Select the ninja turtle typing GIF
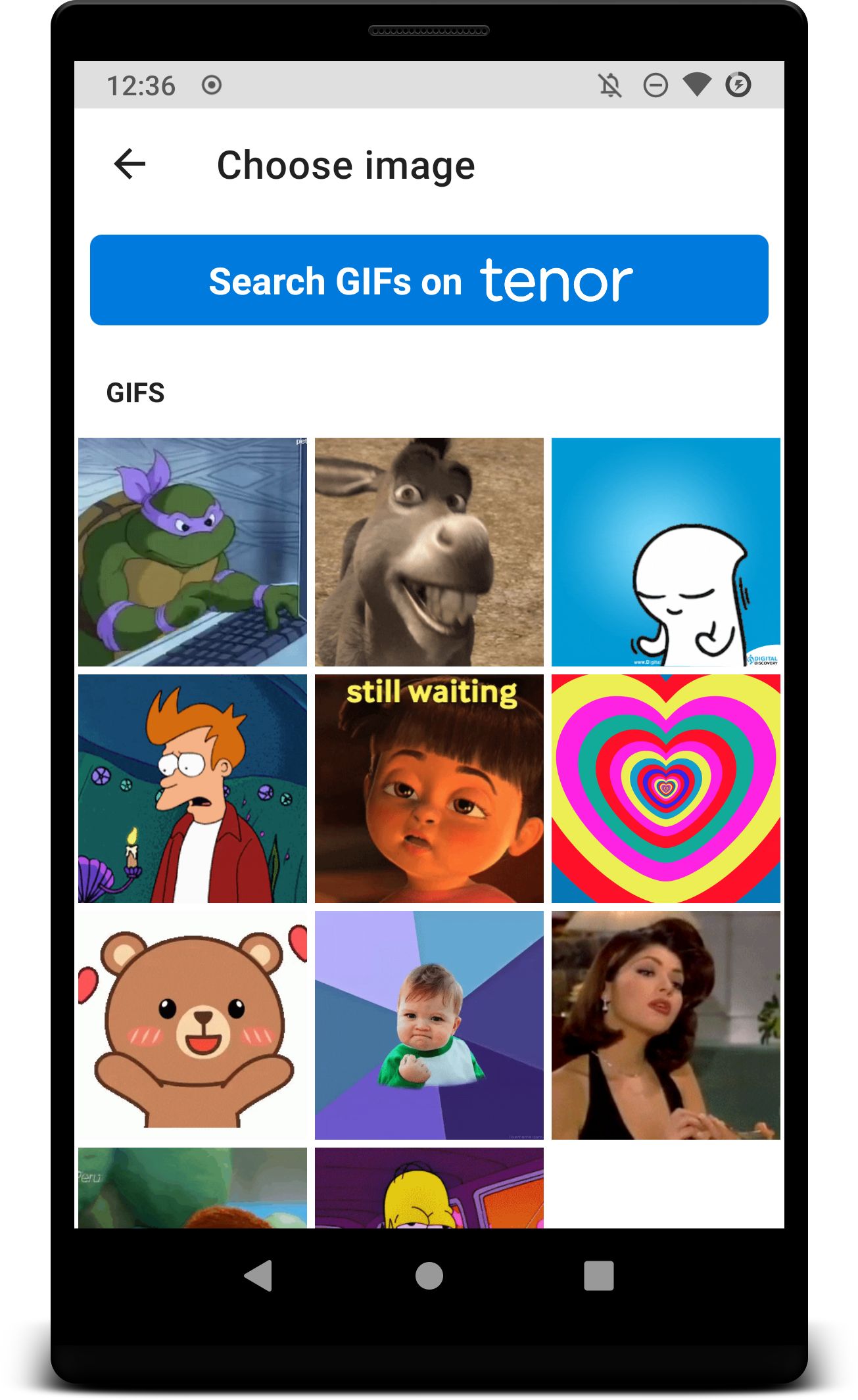The image size is (858, 1400). [193, 552]
